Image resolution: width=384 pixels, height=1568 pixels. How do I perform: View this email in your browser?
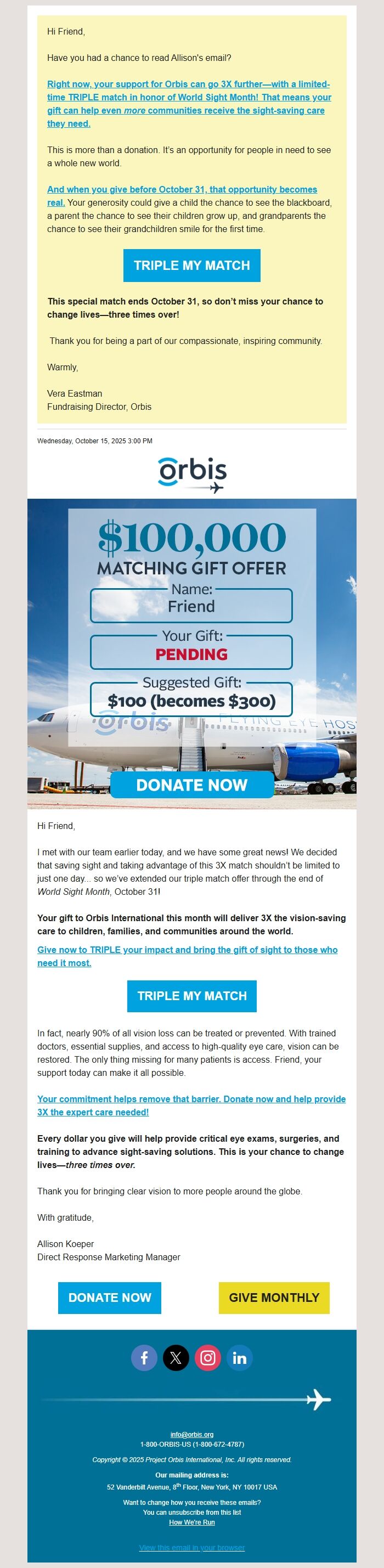click(x=191, y=1548)
